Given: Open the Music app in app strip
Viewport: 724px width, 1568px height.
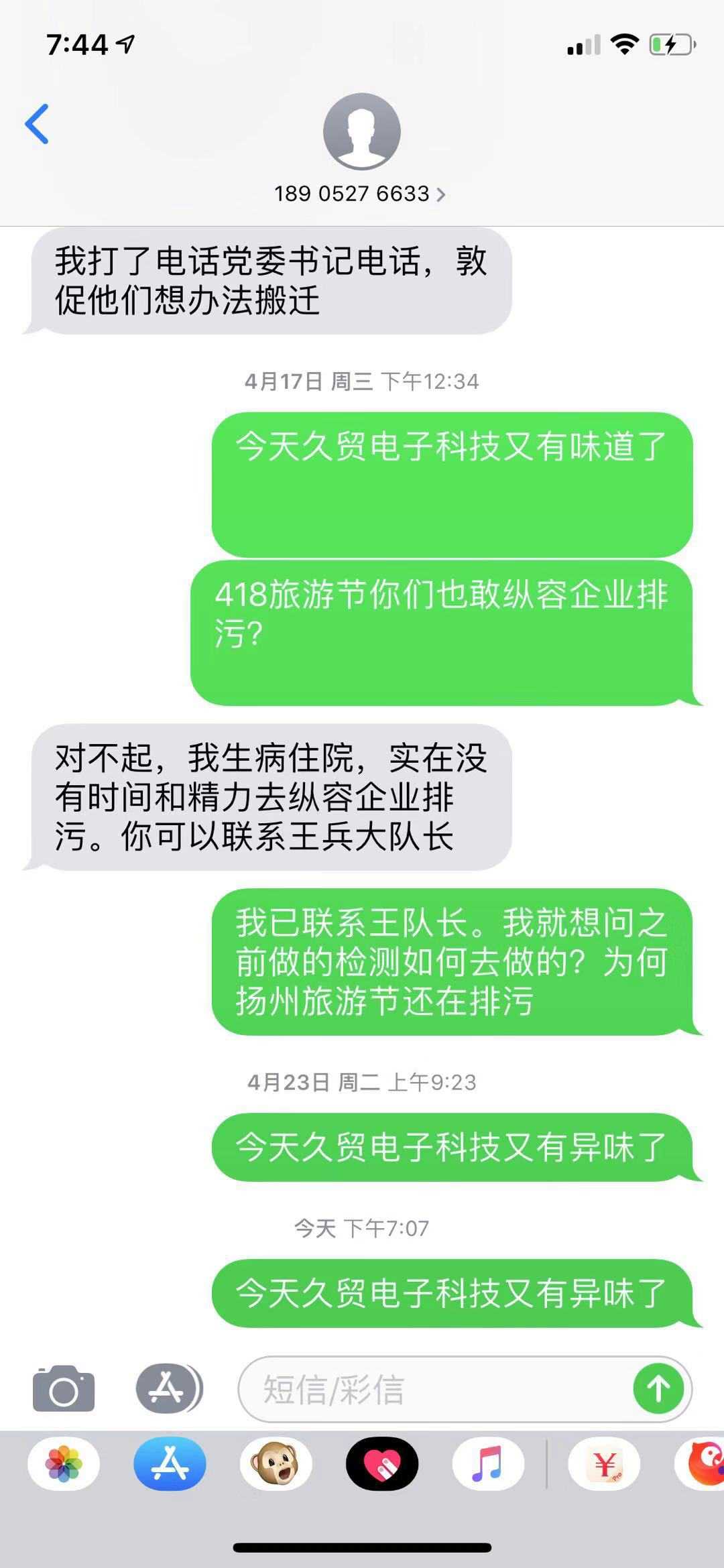Looking at the screenshot, I should pyautogui.click(x=488, y=1464).
